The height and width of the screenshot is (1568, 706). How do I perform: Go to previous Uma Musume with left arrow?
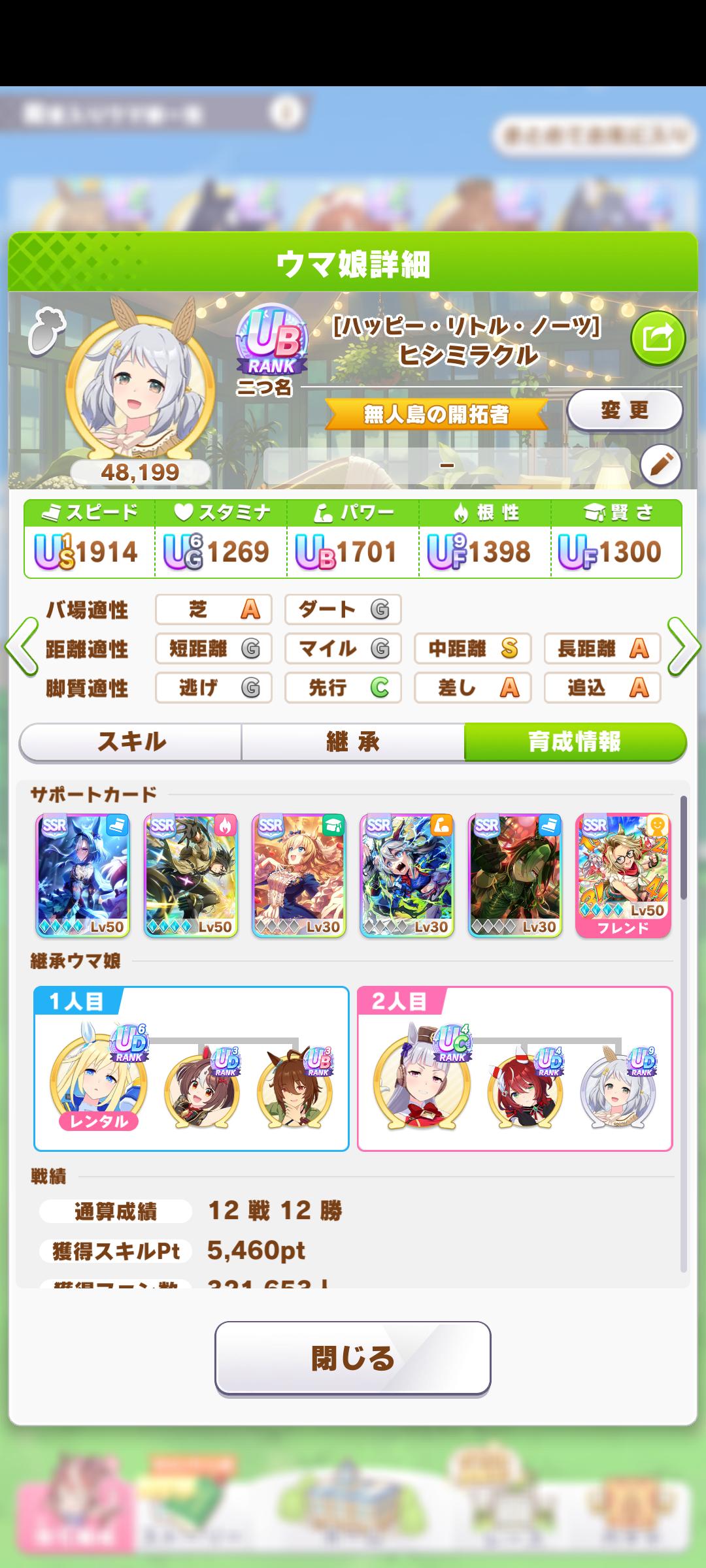(21, 647)
